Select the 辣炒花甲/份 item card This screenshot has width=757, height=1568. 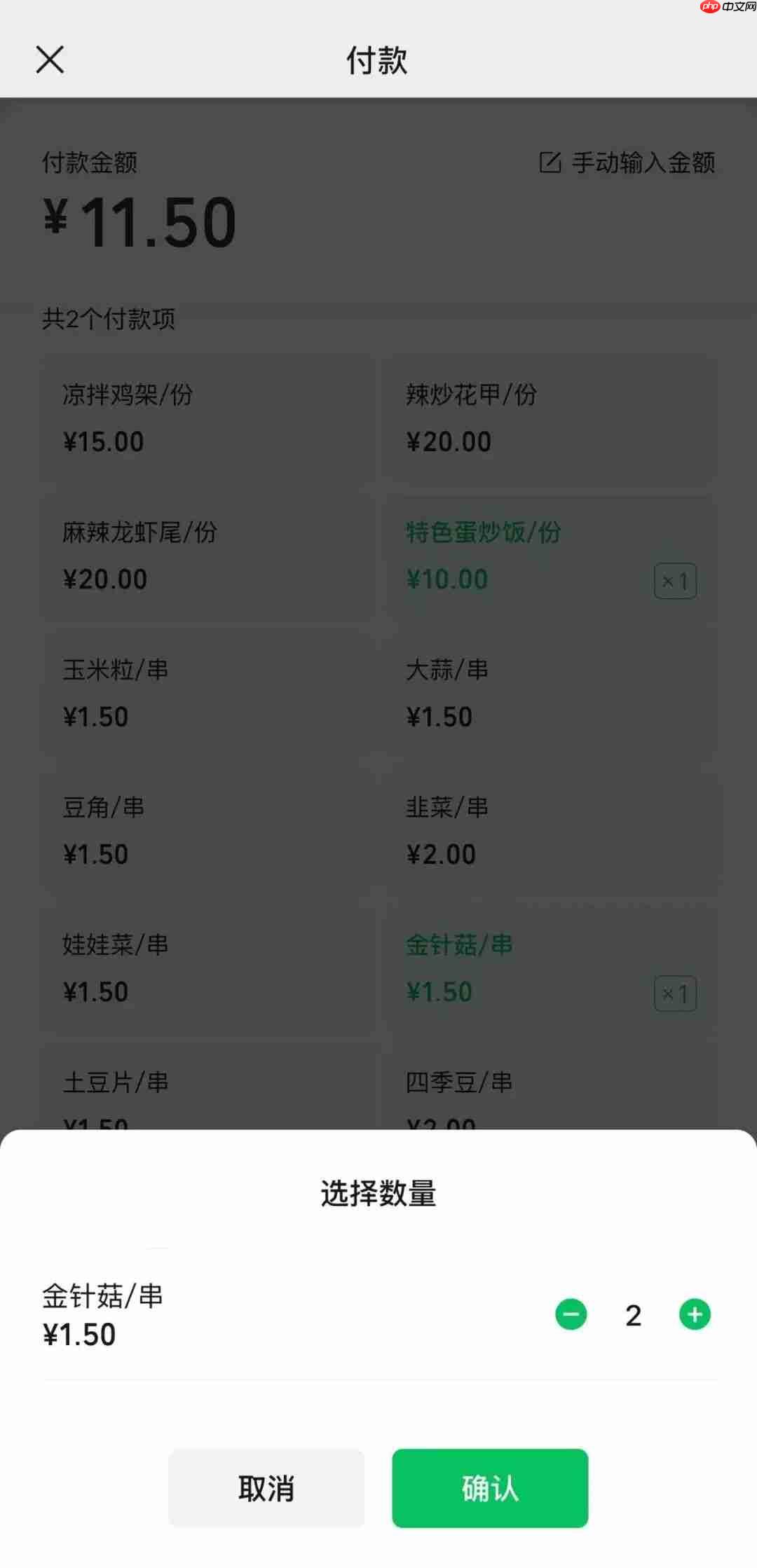point(552,418)
